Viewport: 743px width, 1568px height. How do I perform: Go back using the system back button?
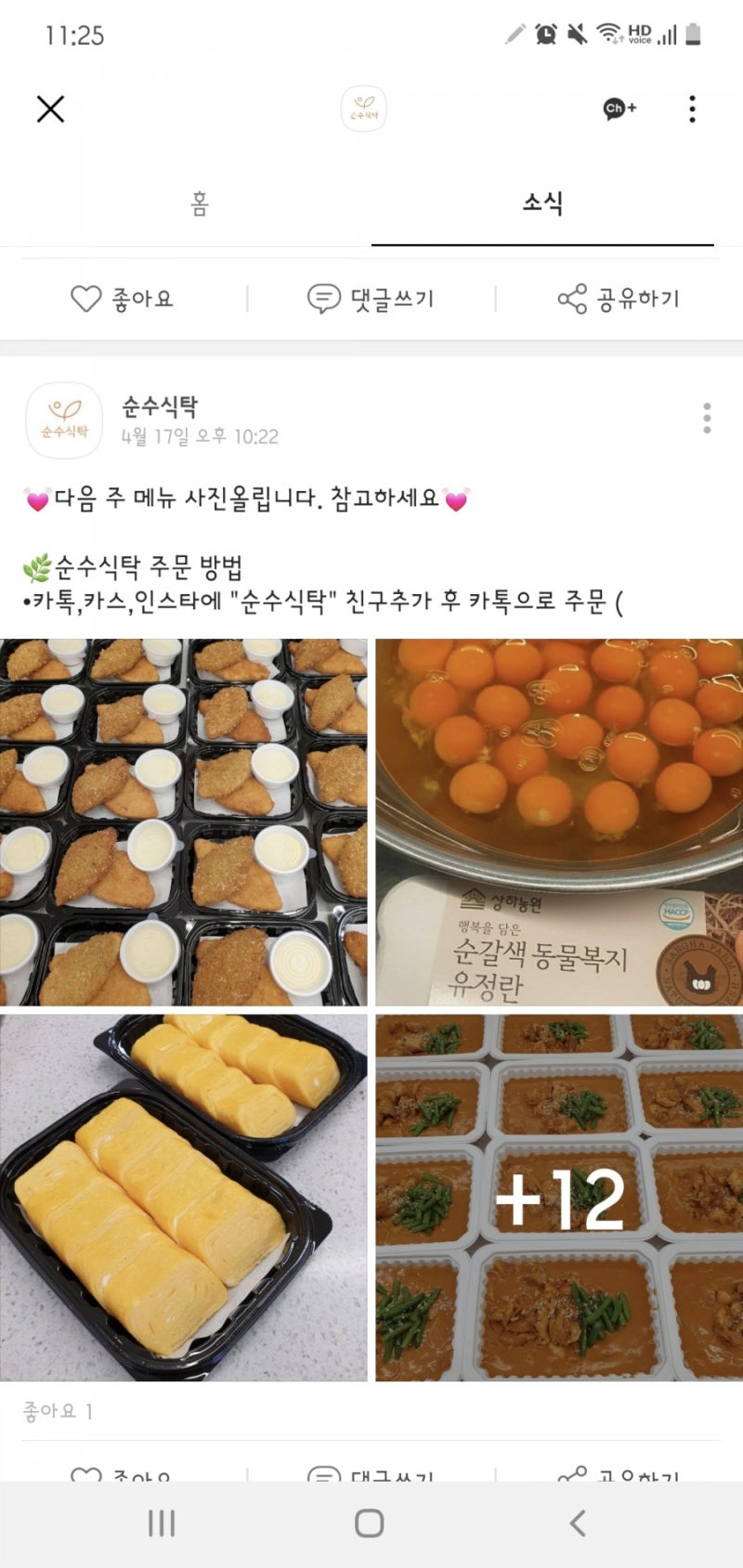pos(578,1523)
